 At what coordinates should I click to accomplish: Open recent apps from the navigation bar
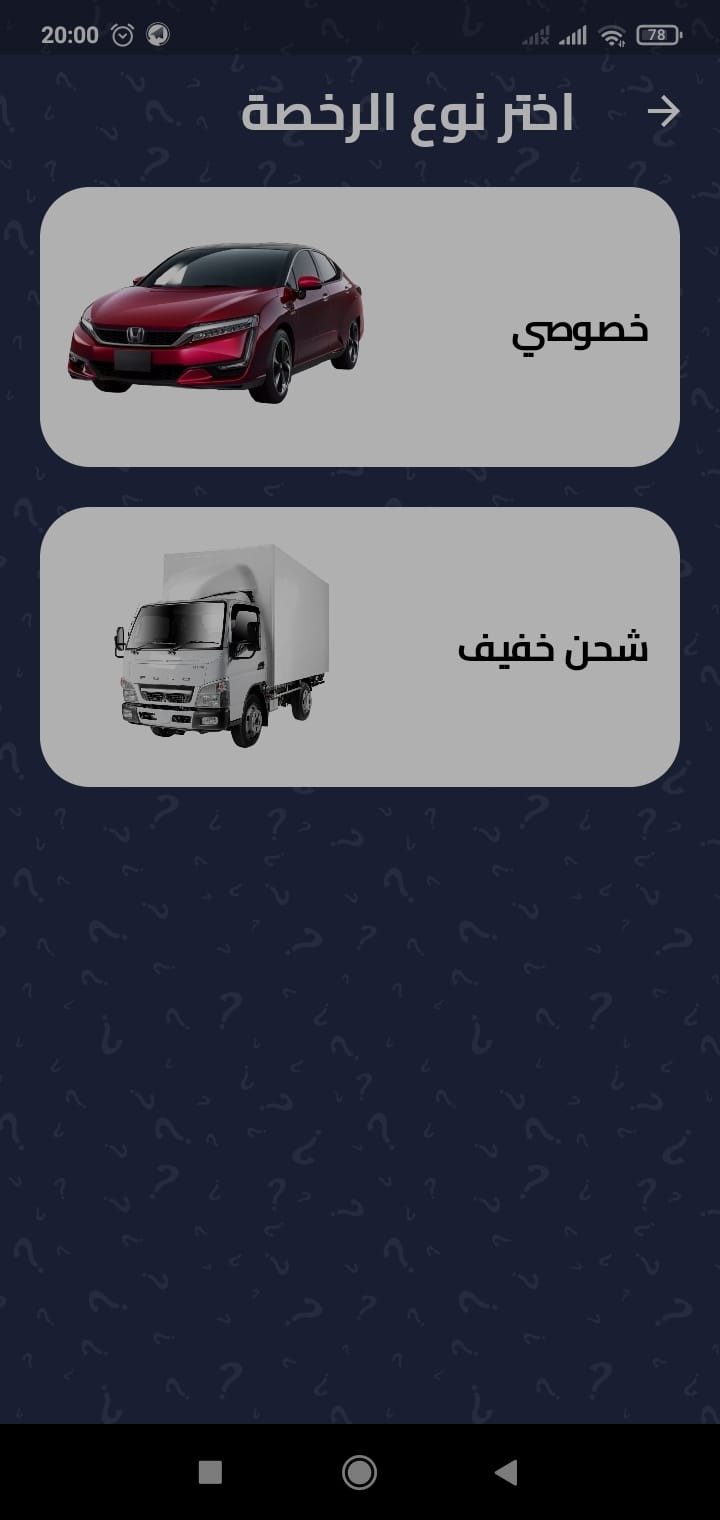pyautogui.click(x=210, y=1472)
